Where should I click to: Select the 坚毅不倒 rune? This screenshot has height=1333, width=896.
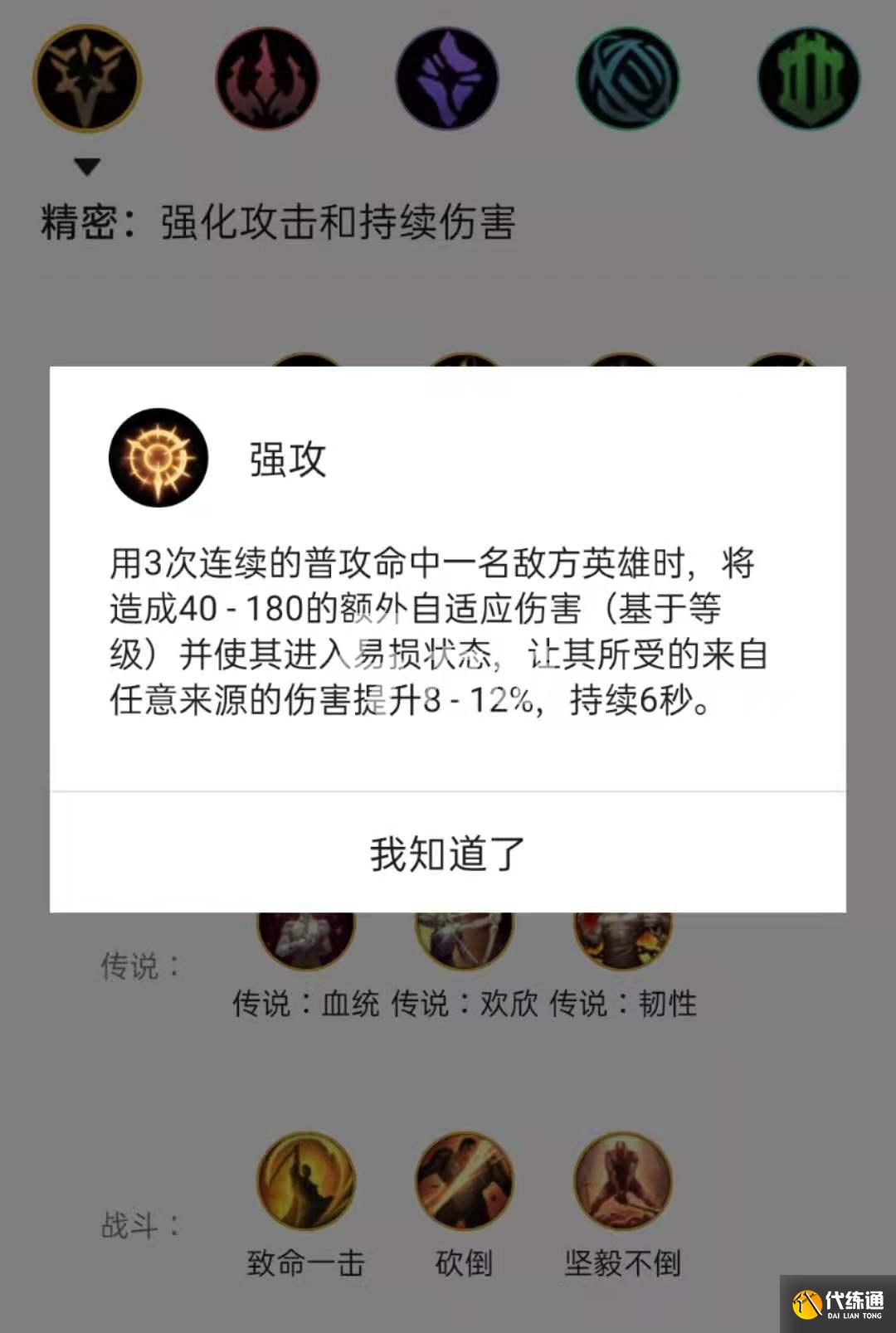pyautogui.click(x=622, y=1182)
